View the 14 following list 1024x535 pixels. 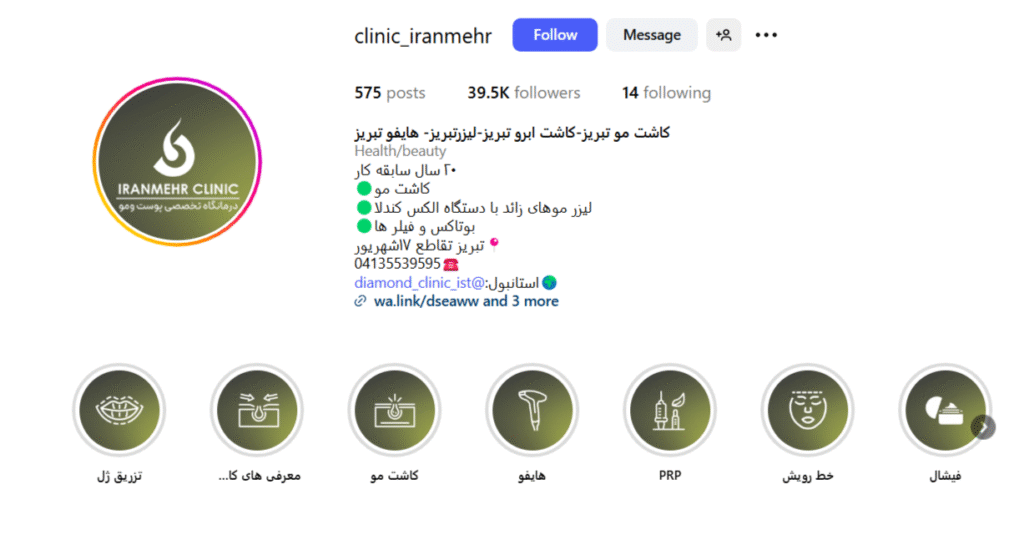click(x=666, y=93)
